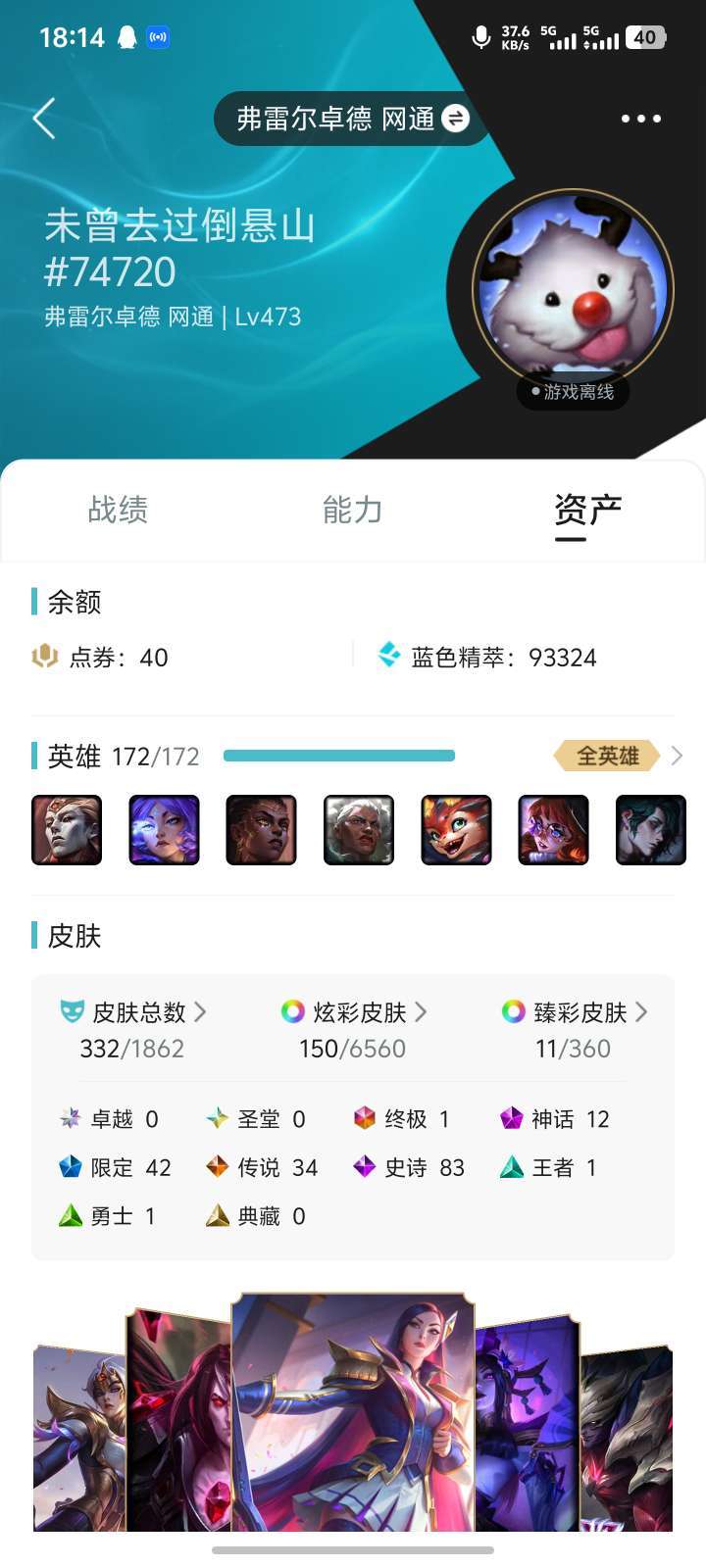This screenshot has height=1568, width=706.
Task: Tap the 弗雷尔卓德 网通 server switcher
Action: [348, 118]
